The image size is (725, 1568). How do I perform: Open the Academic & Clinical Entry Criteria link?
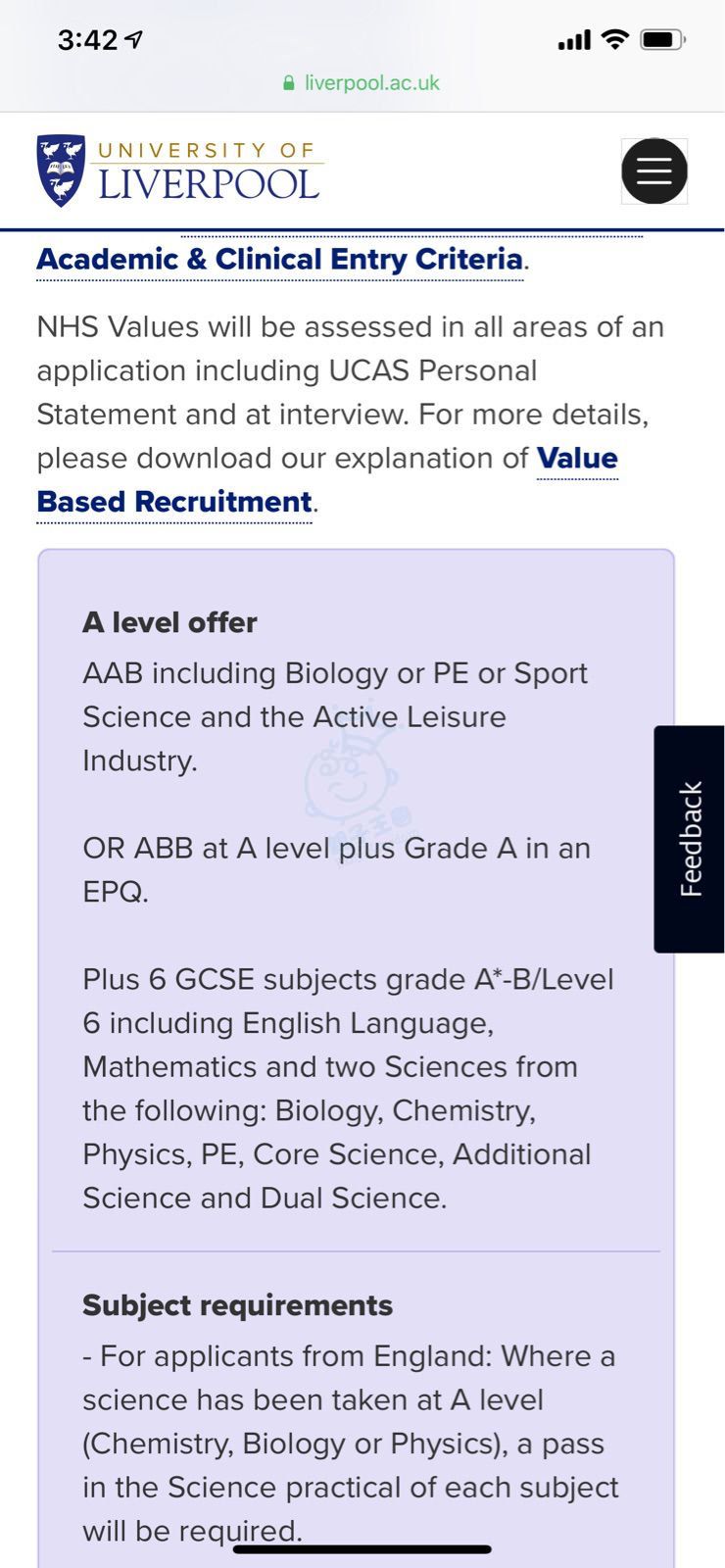click(x=280, y=260)
